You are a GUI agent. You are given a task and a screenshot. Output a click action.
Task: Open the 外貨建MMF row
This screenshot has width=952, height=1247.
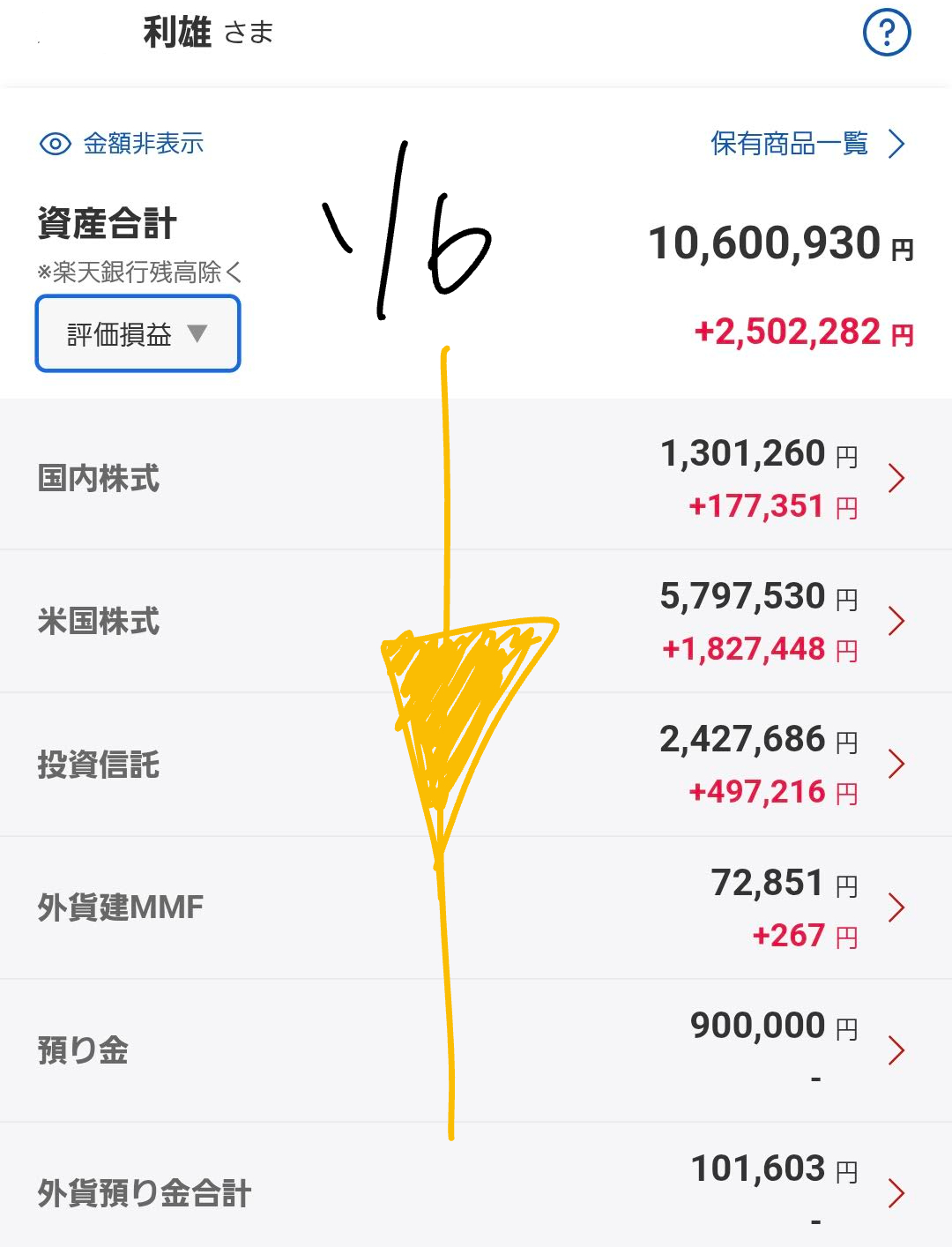click(476, 907)
